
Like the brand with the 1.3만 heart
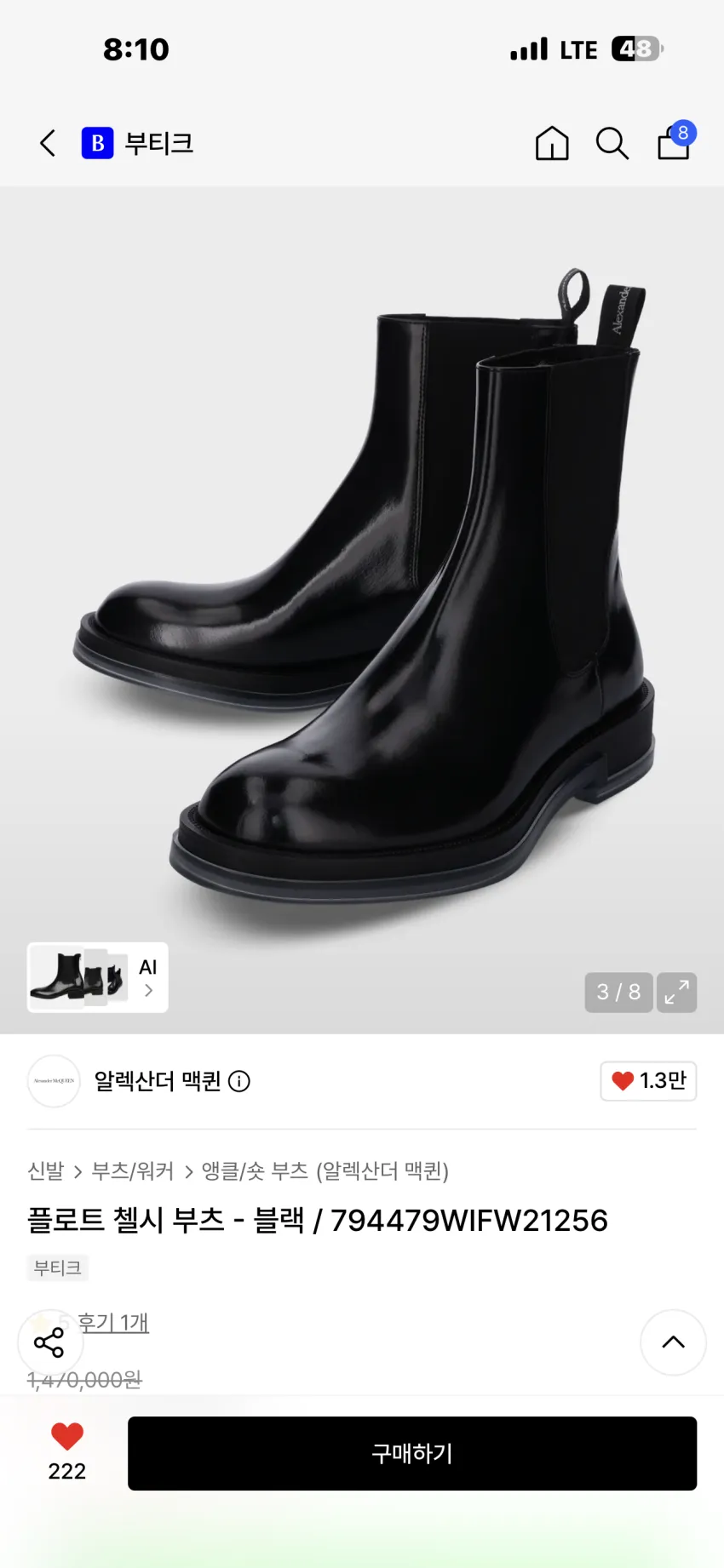pyautogui.click(x=648, y=1081)
